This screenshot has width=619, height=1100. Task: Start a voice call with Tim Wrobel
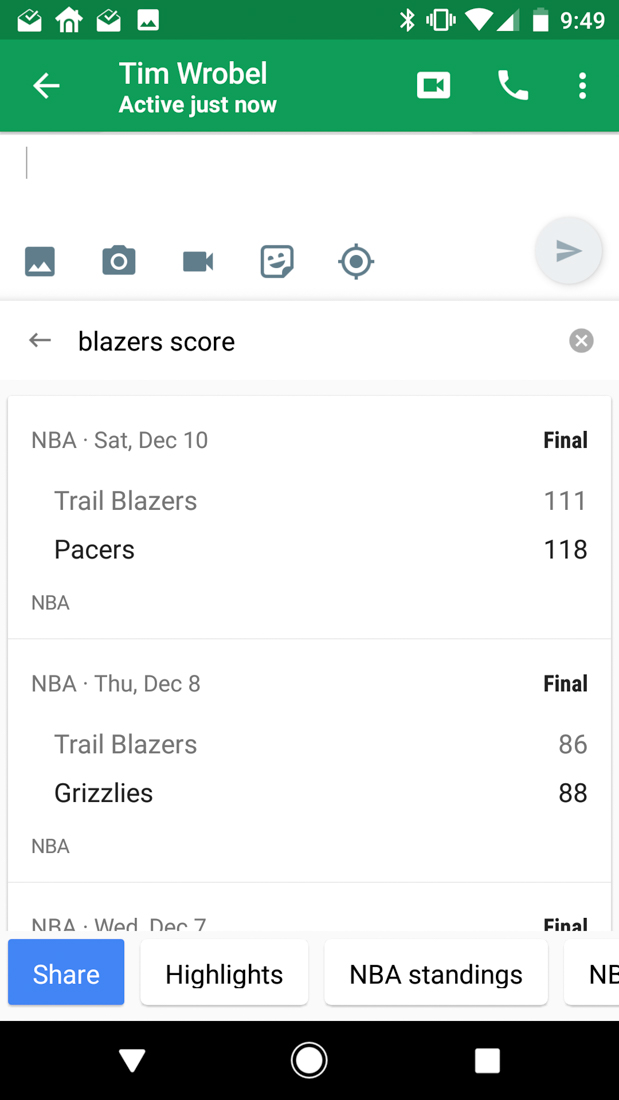[x=513, y=86]
